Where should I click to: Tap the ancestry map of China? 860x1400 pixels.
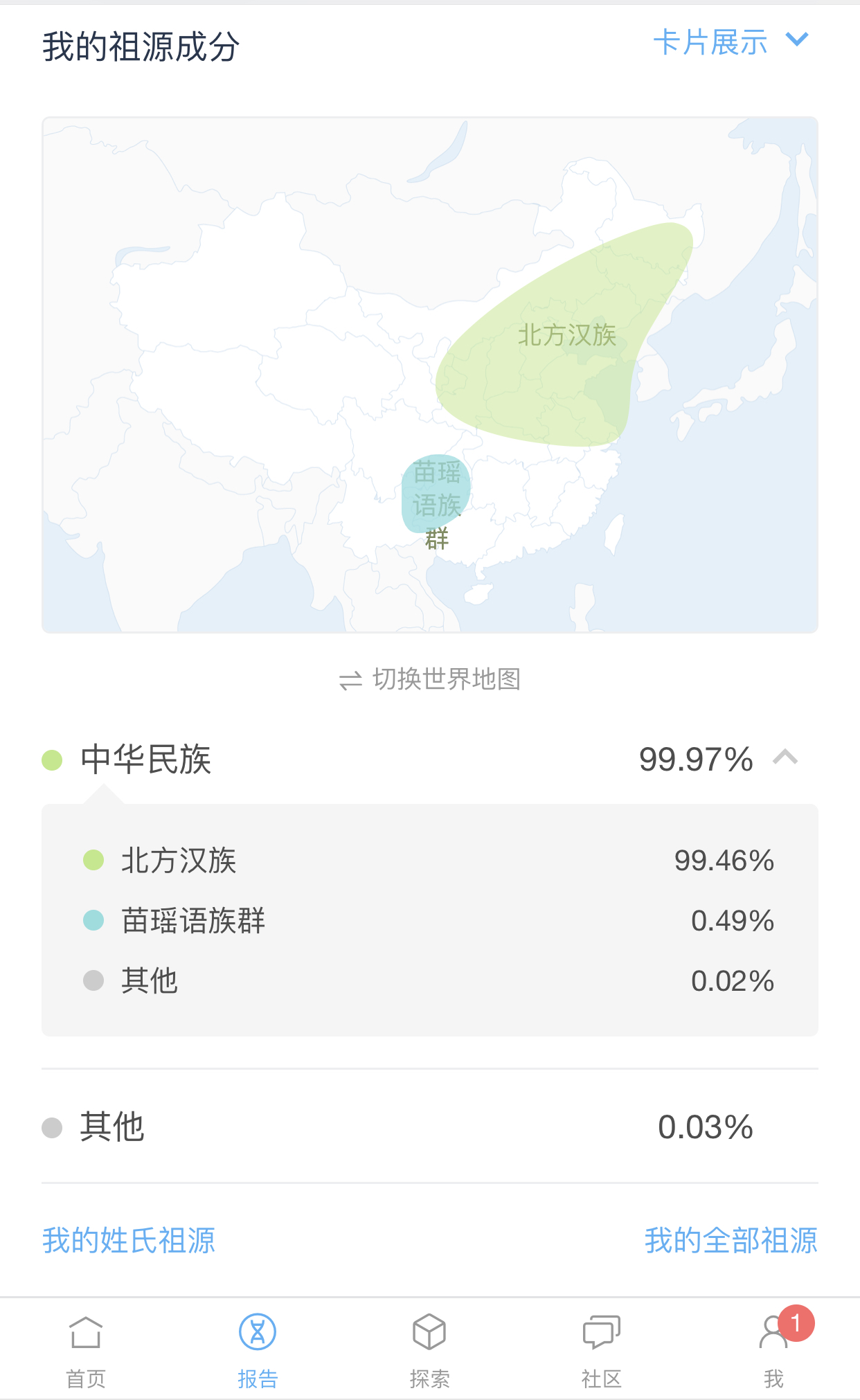430,375
